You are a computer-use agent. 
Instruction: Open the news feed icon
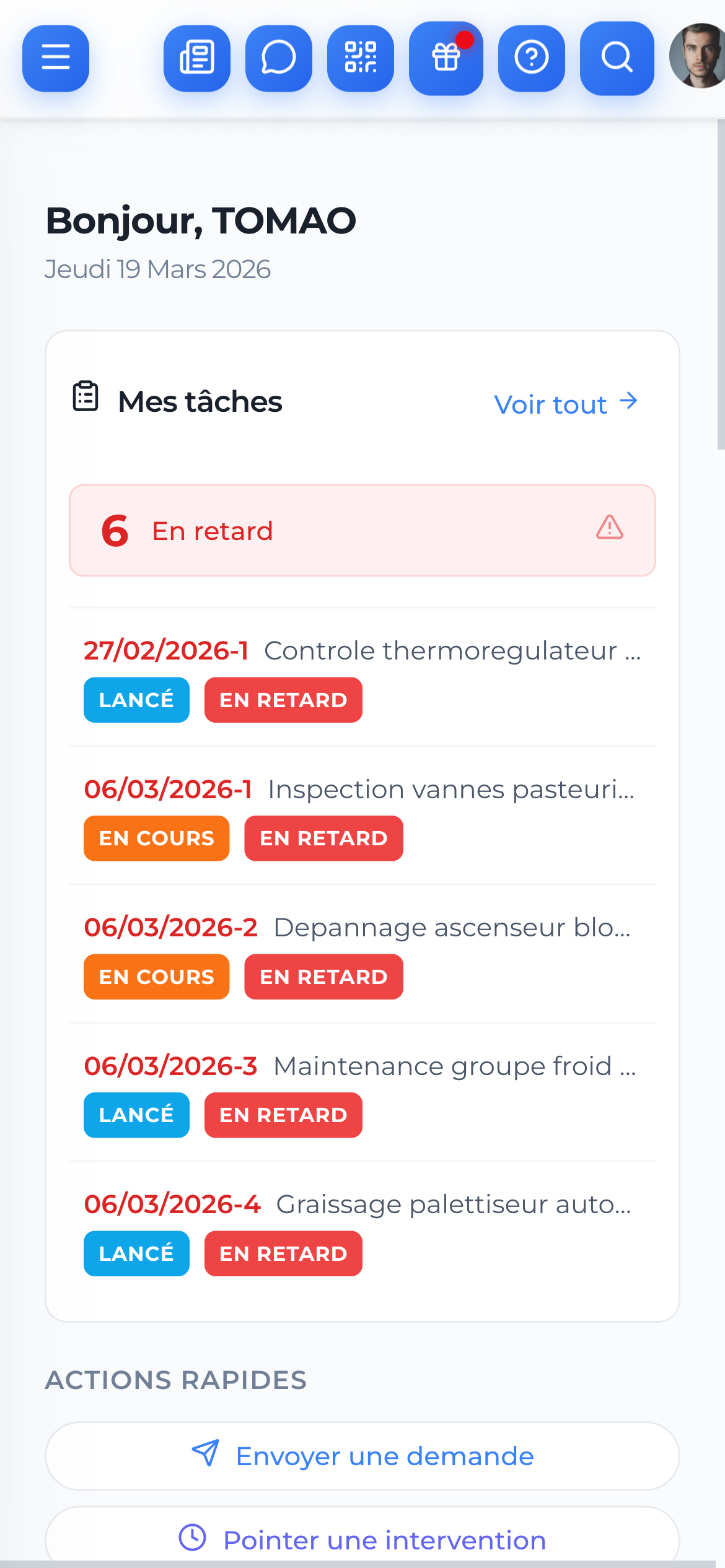point(196,58)
